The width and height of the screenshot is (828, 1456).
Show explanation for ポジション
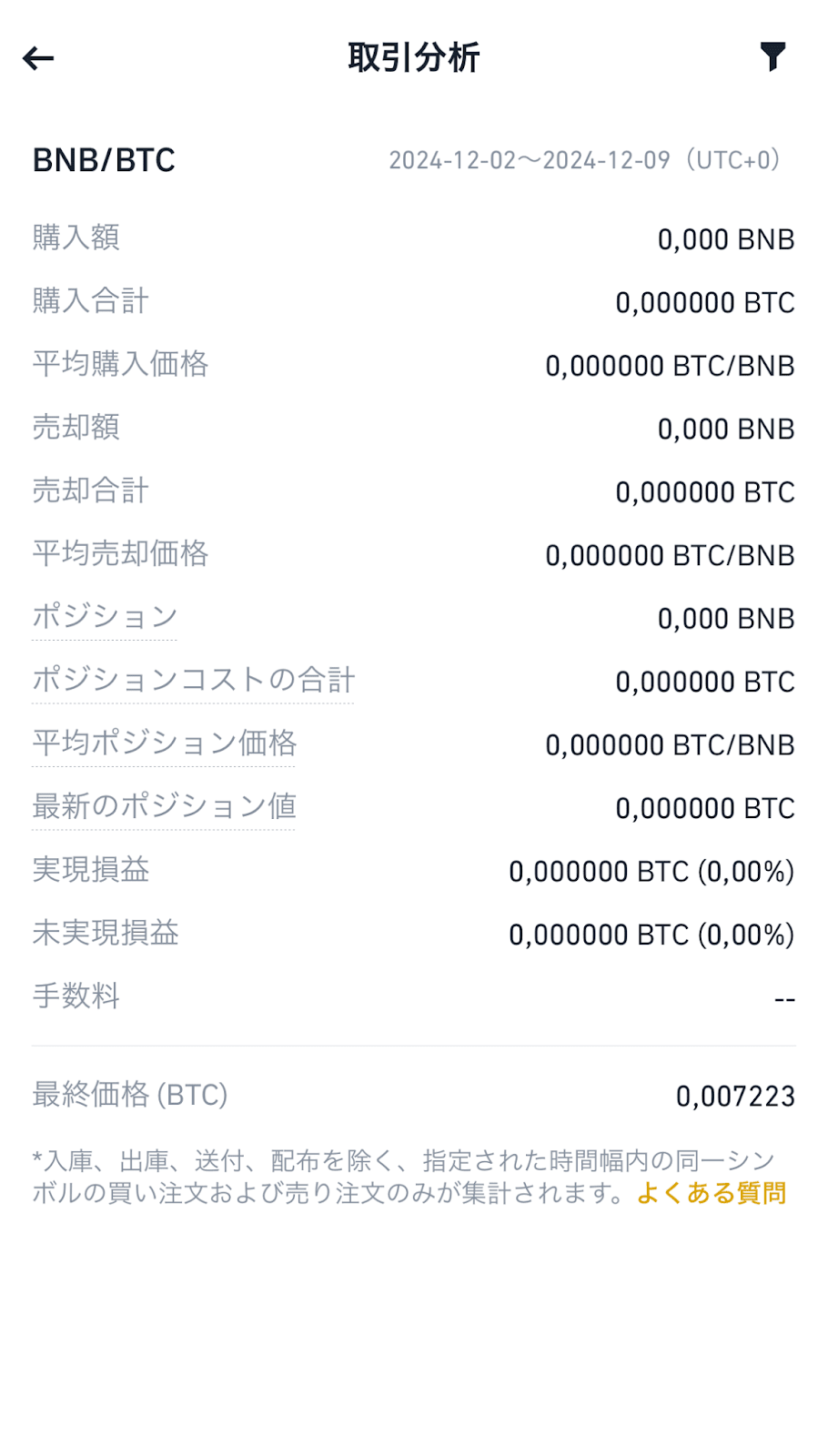tap(105, 617)
